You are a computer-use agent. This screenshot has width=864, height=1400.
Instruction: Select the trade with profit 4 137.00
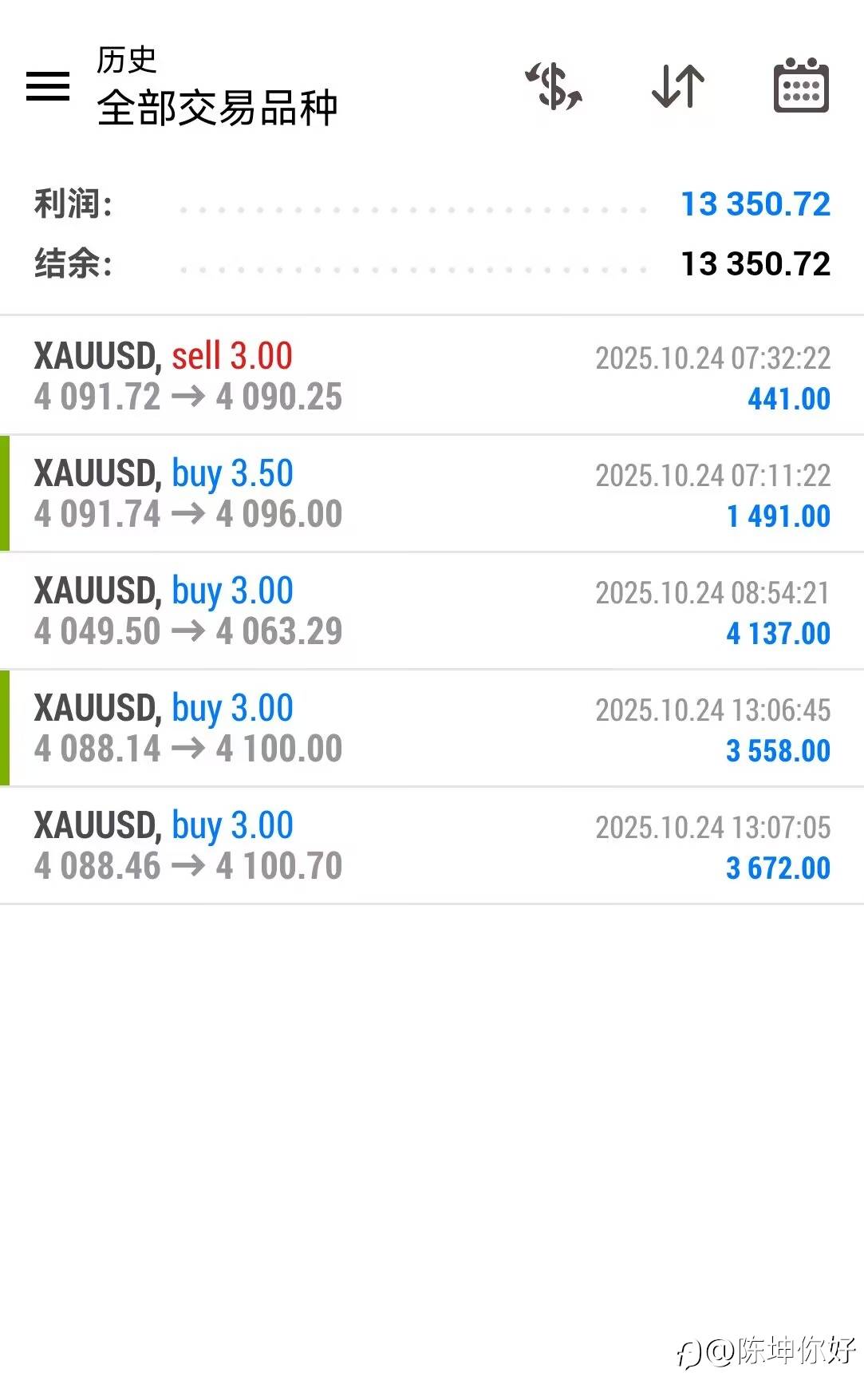tap(432, 611)
